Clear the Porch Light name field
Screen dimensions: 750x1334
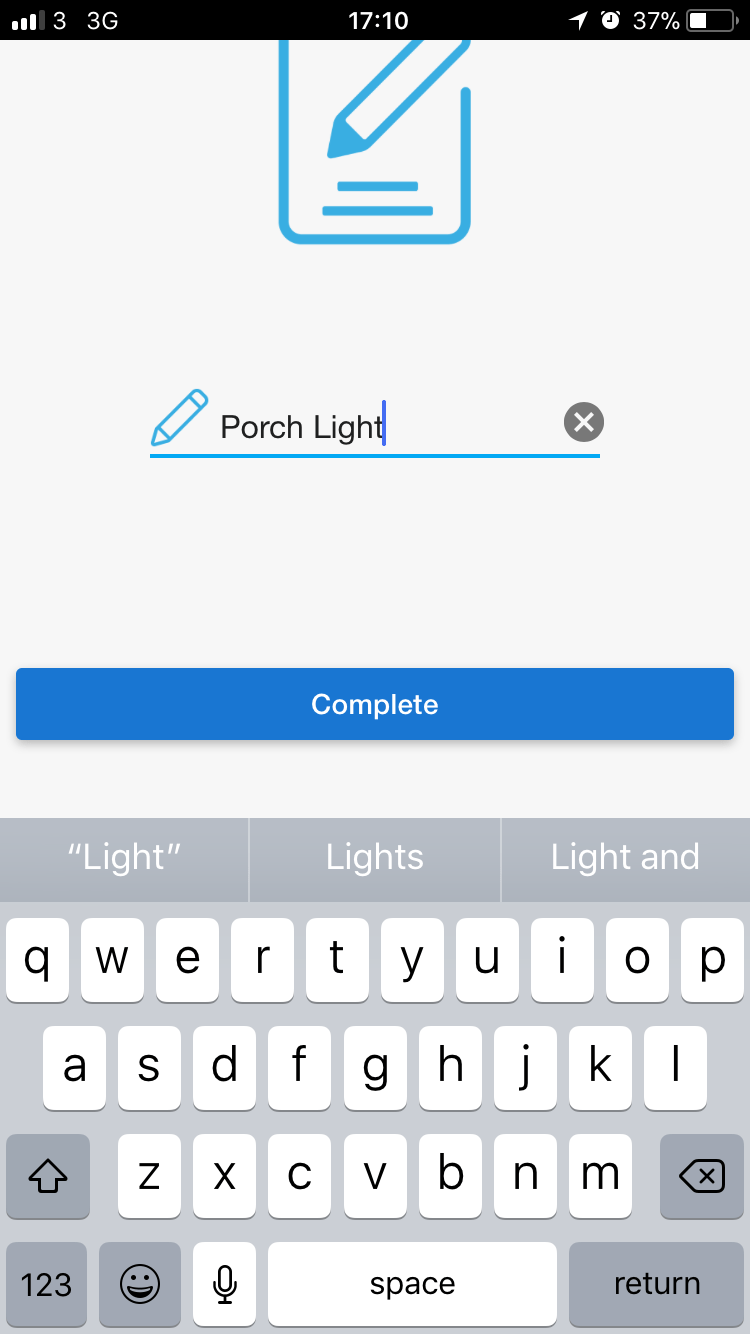(x=584, y=422)
